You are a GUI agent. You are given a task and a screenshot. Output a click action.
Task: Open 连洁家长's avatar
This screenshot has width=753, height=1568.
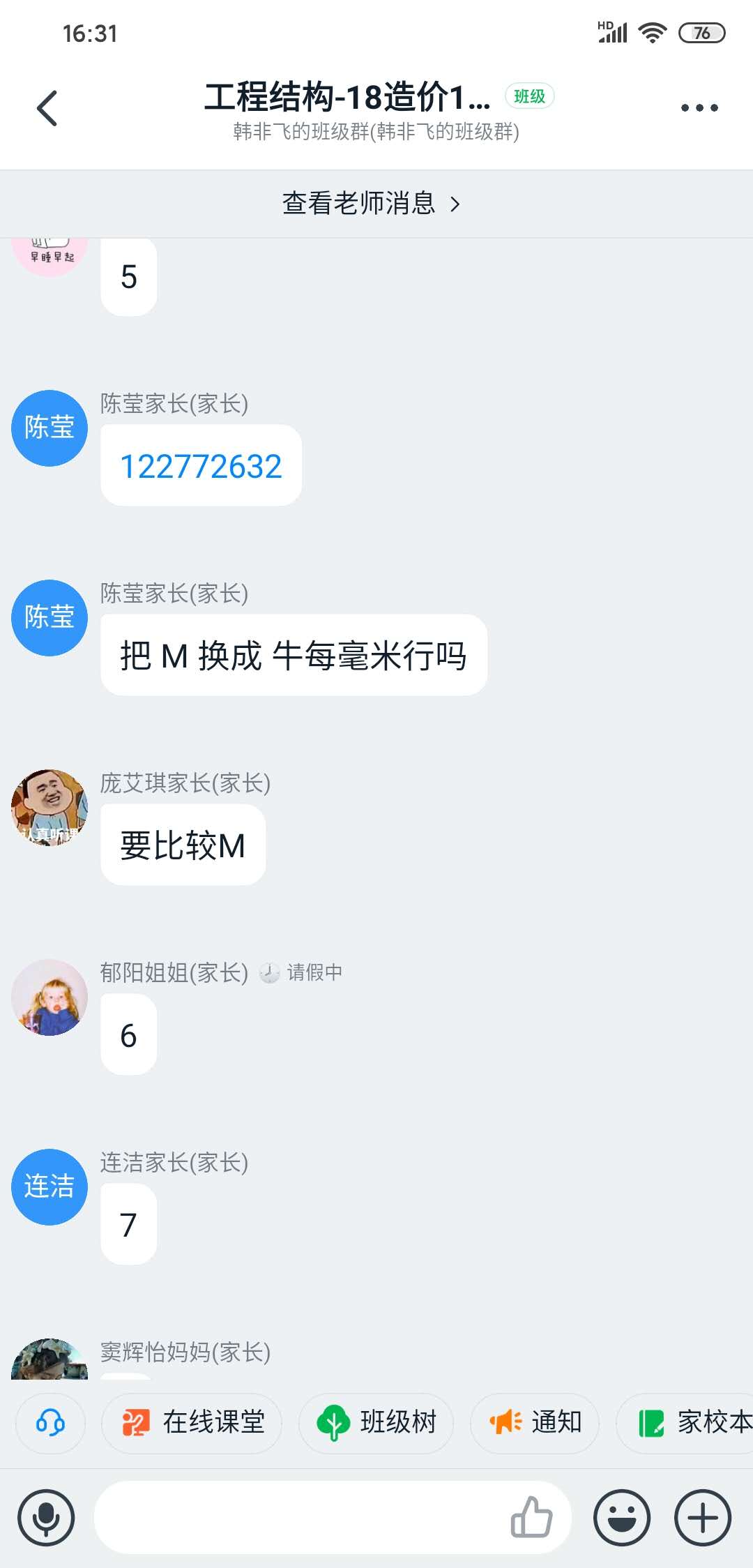(49, 1186)
